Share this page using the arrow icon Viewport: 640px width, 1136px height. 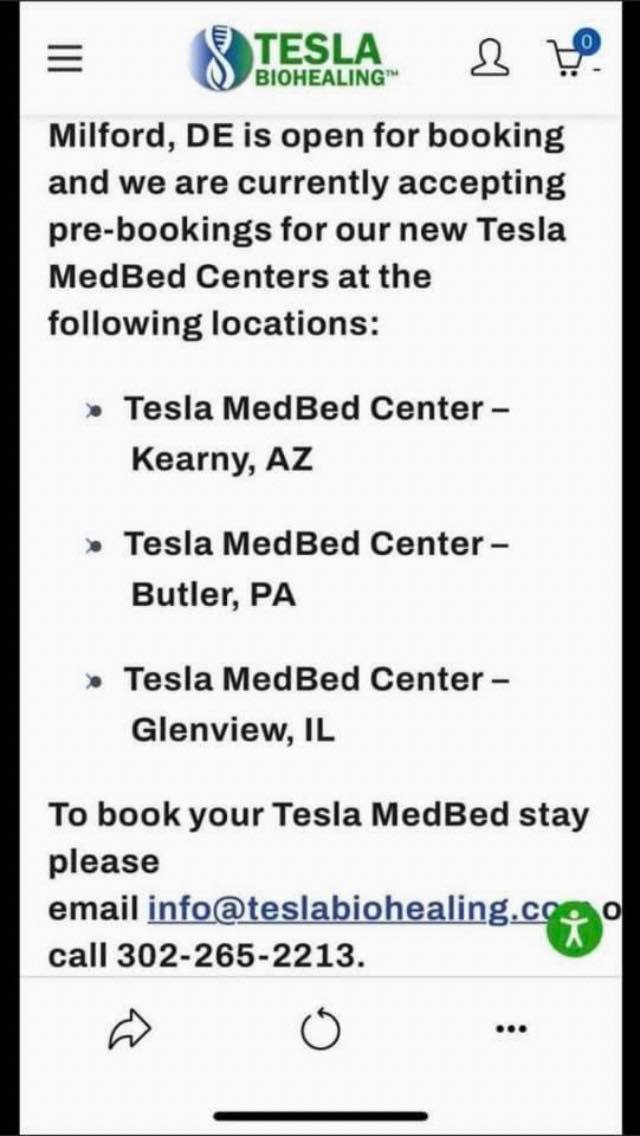point(130,1031)
